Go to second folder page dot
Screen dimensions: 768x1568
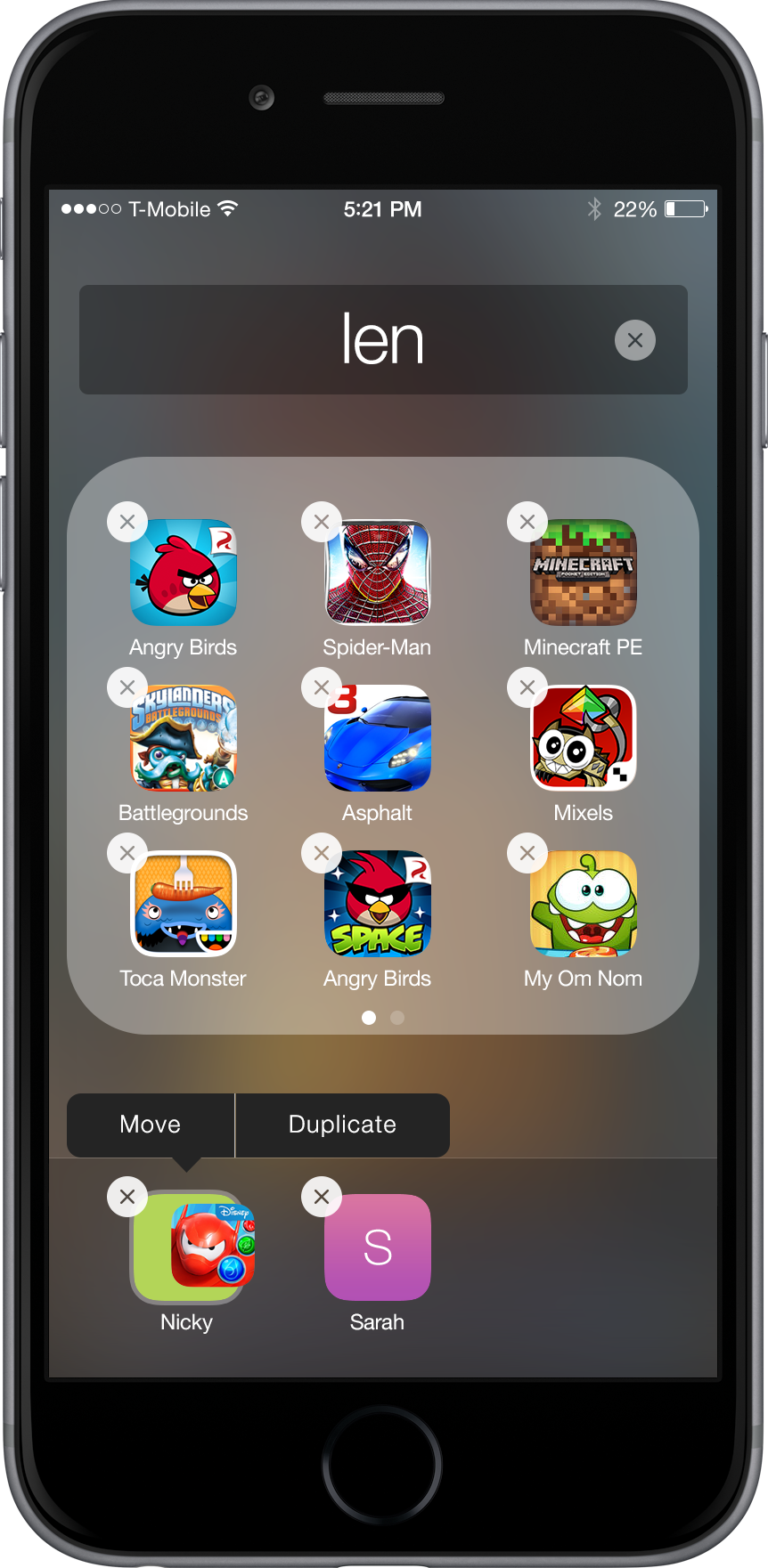(397, 1018)
